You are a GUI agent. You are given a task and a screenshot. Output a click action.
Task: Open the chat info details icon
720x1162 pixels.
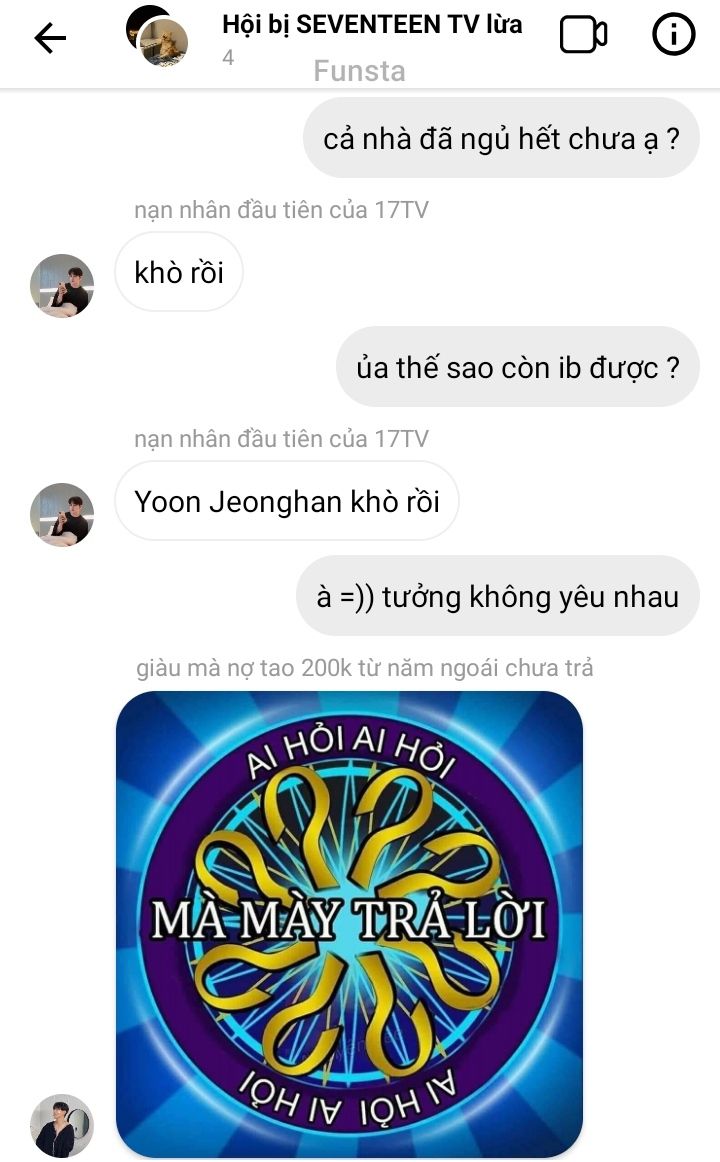[673, 36]
